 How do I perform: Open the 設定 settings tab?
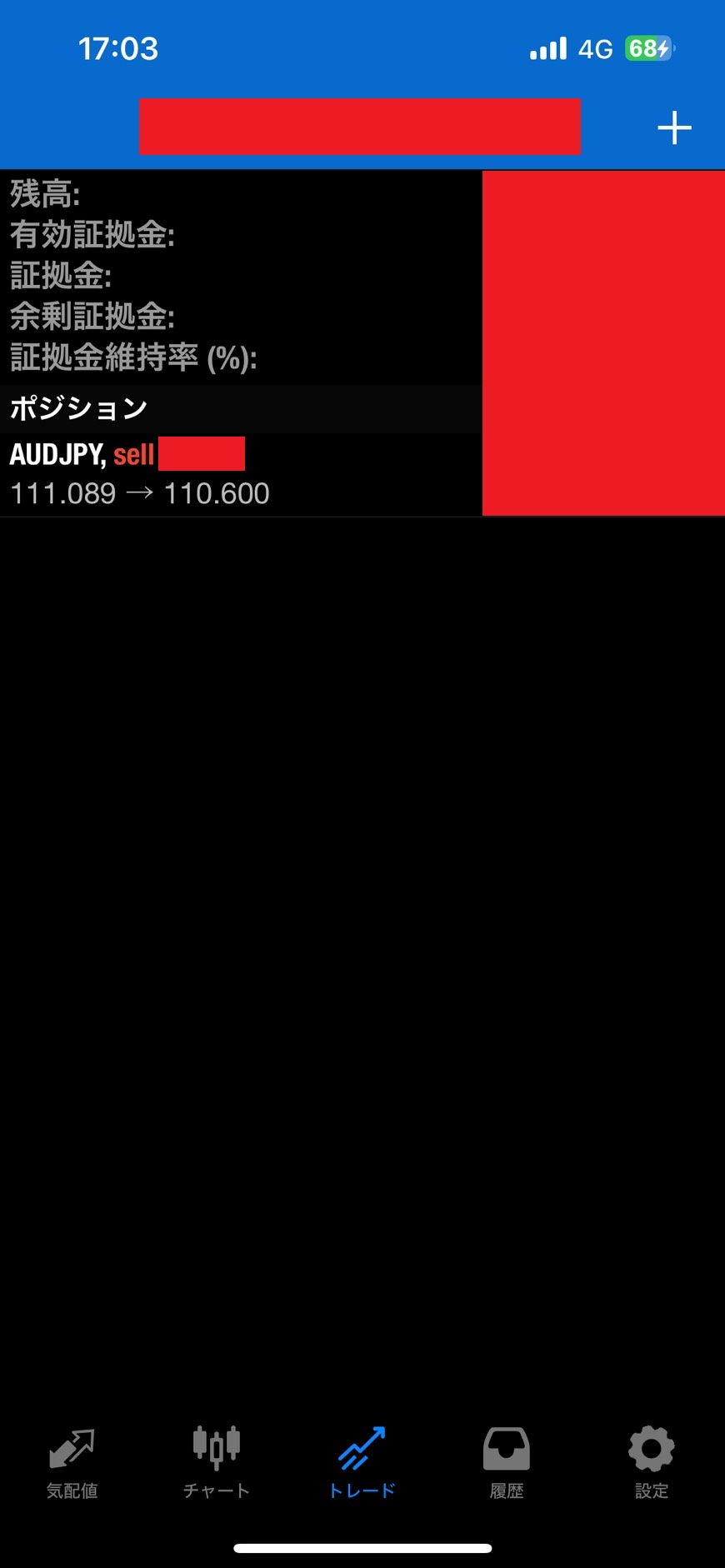(x=651, y=1463)
